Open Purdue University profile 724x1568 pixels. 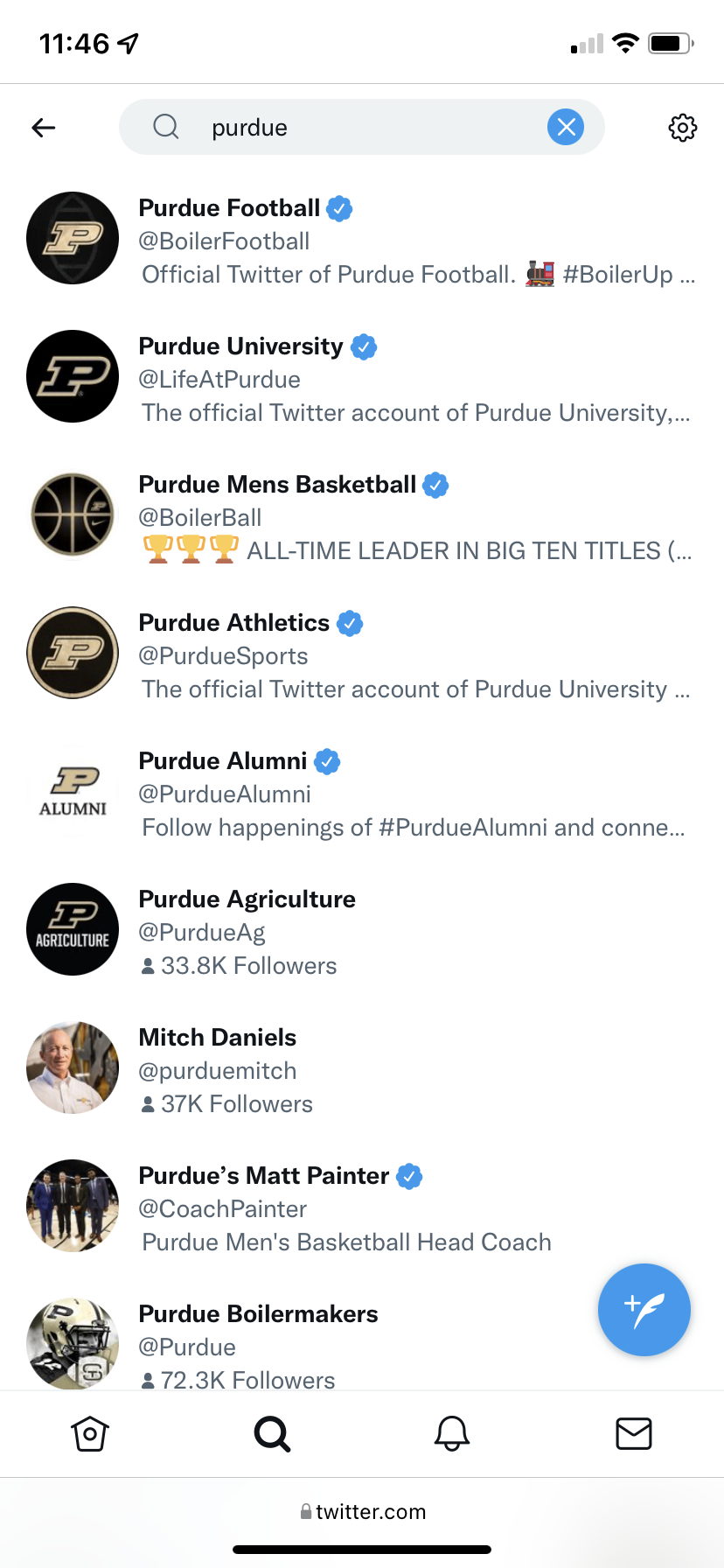point(240,346)
